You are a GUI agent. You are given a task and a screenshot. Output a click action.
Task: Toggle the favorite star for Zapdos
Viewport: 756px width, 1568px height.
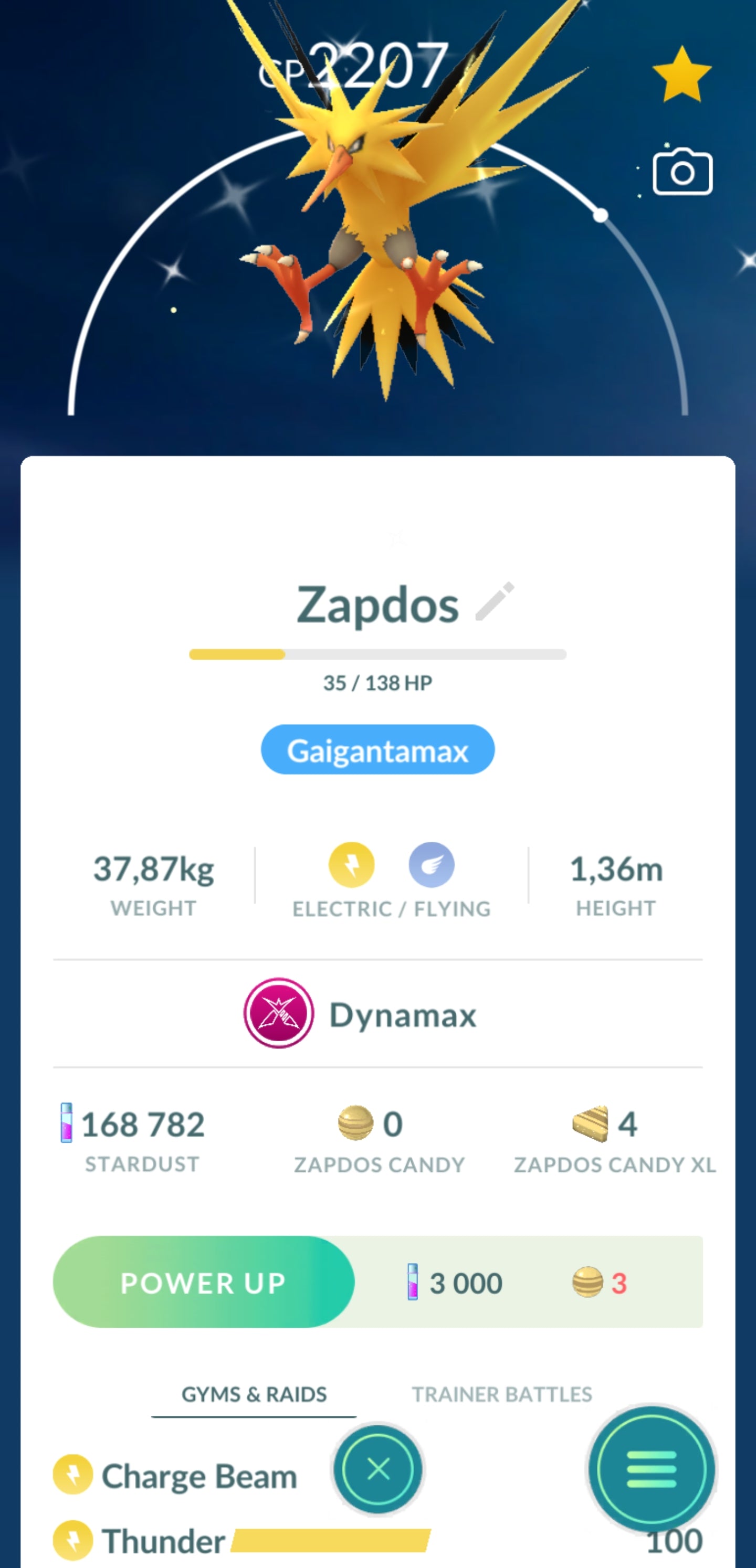tap(681, 76)
